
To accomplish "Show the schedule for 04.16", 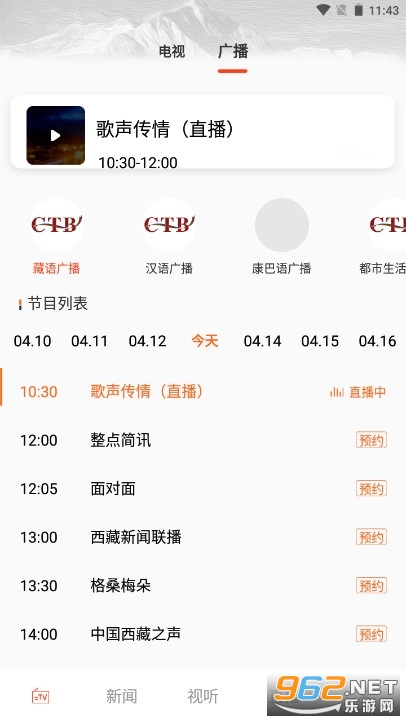I will click(x=377, y=341).
